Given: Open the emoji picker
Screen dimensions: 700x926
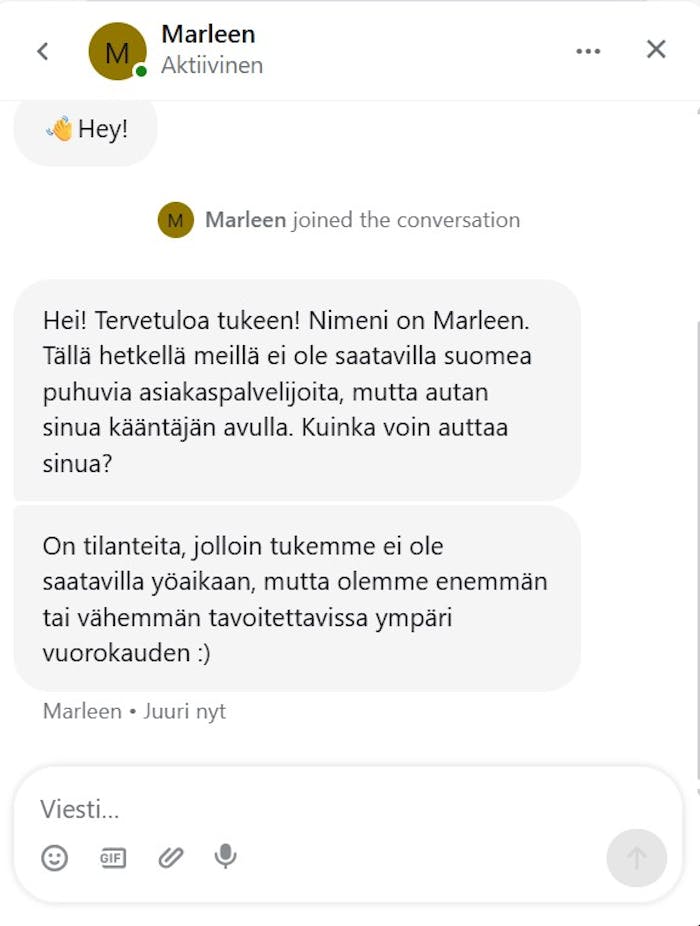Looking at the screenshot, I should pyautogui.click(x=55, y=857).
